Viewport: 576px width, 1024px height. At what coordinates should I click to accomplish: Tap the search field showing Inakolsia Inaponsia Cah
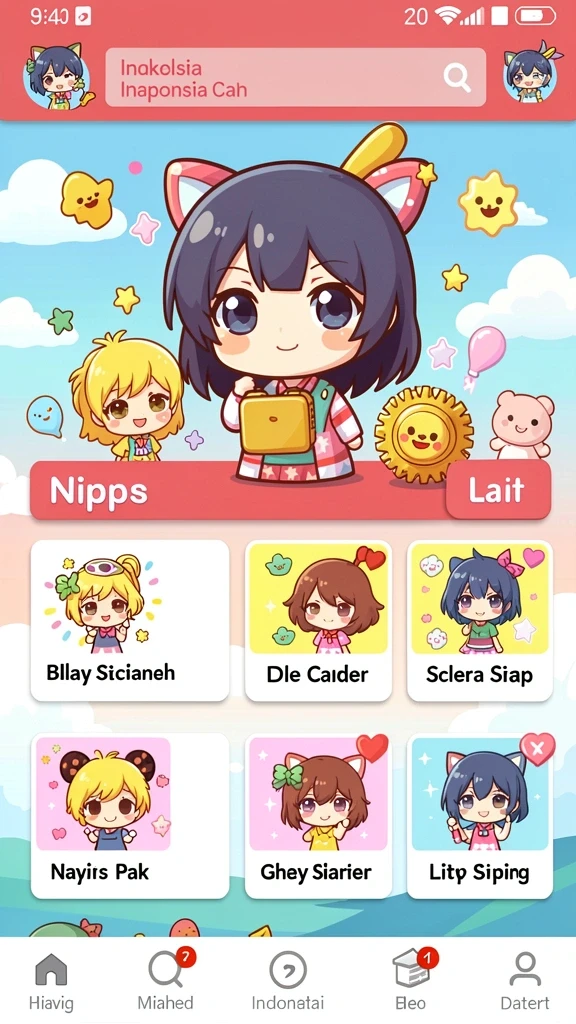tap(295, 77)
